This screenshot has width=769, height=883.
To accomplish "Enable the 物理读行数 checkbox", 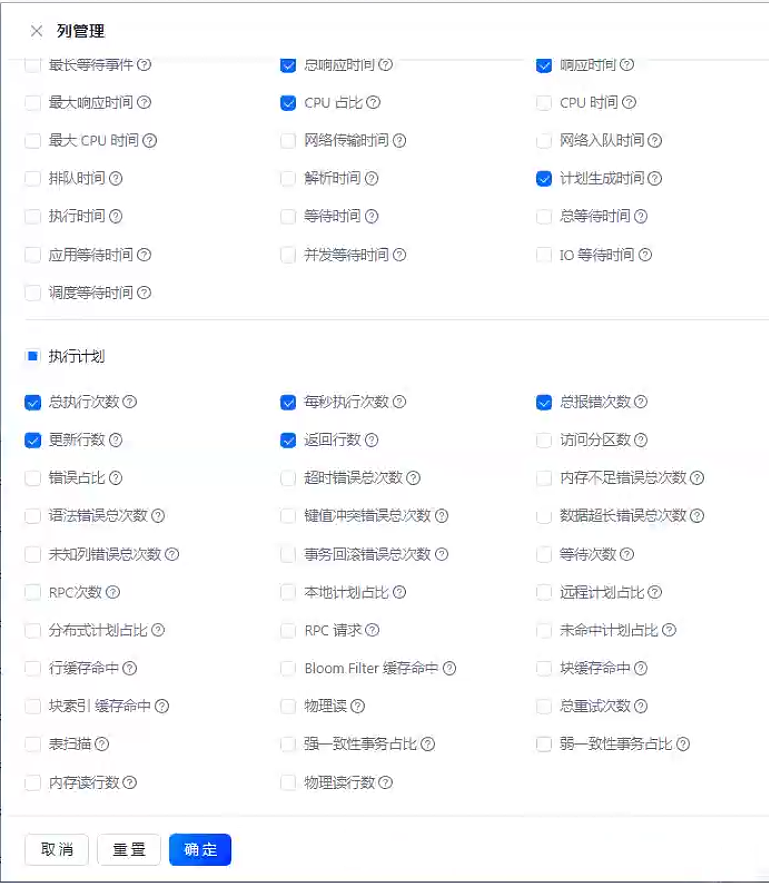I will (288, 782).
